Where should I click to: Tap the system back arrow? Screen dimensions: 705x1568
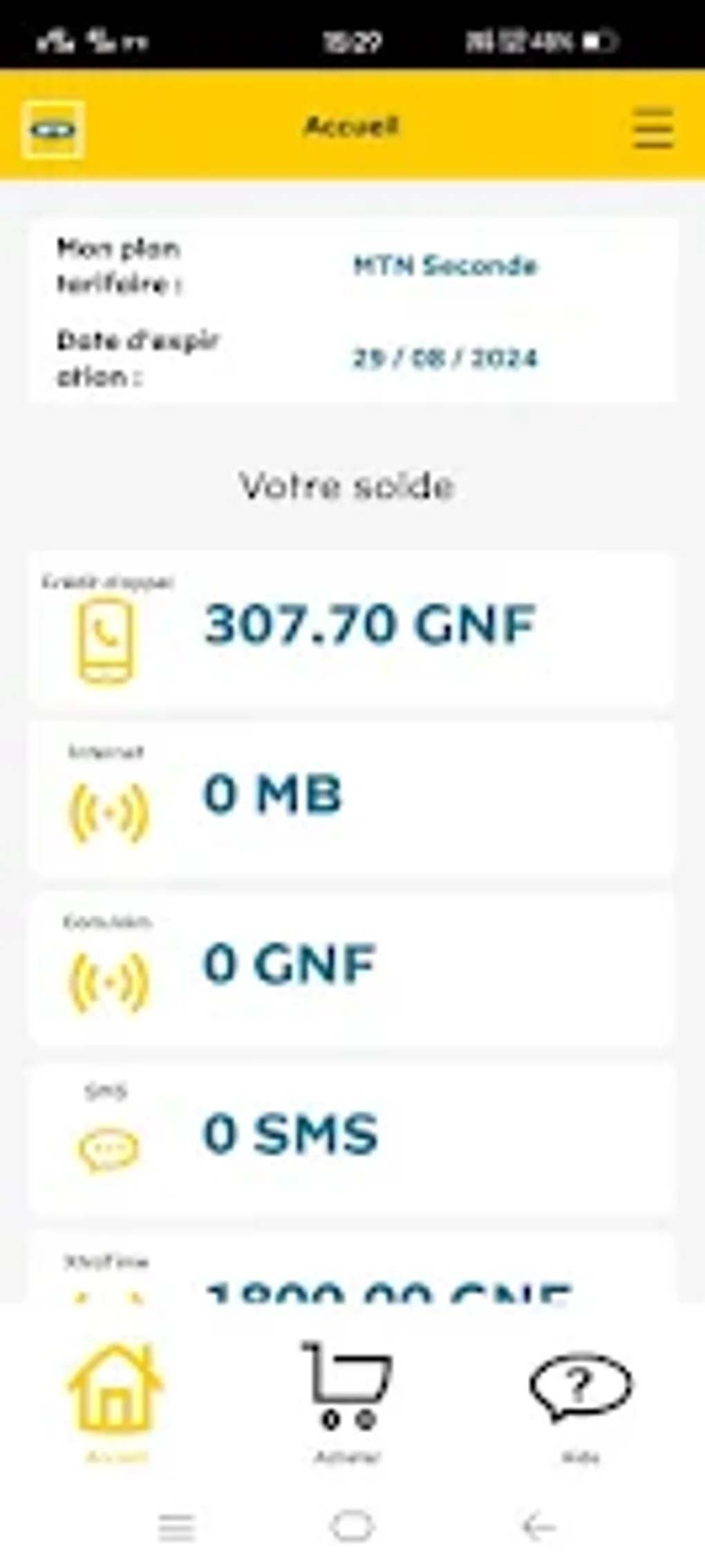coord(539,1527)
